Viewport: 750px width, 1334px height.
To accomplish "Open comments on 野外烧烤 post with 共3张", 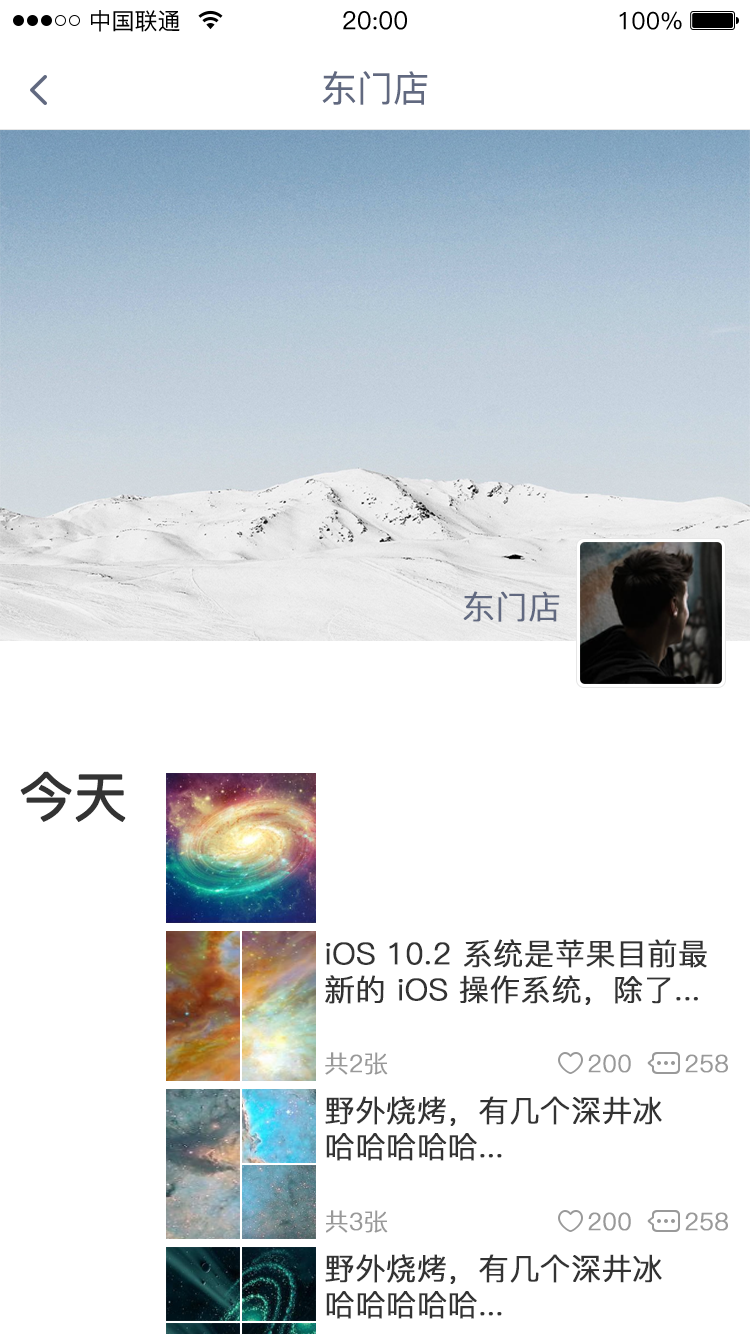I will coord(689,1221).
